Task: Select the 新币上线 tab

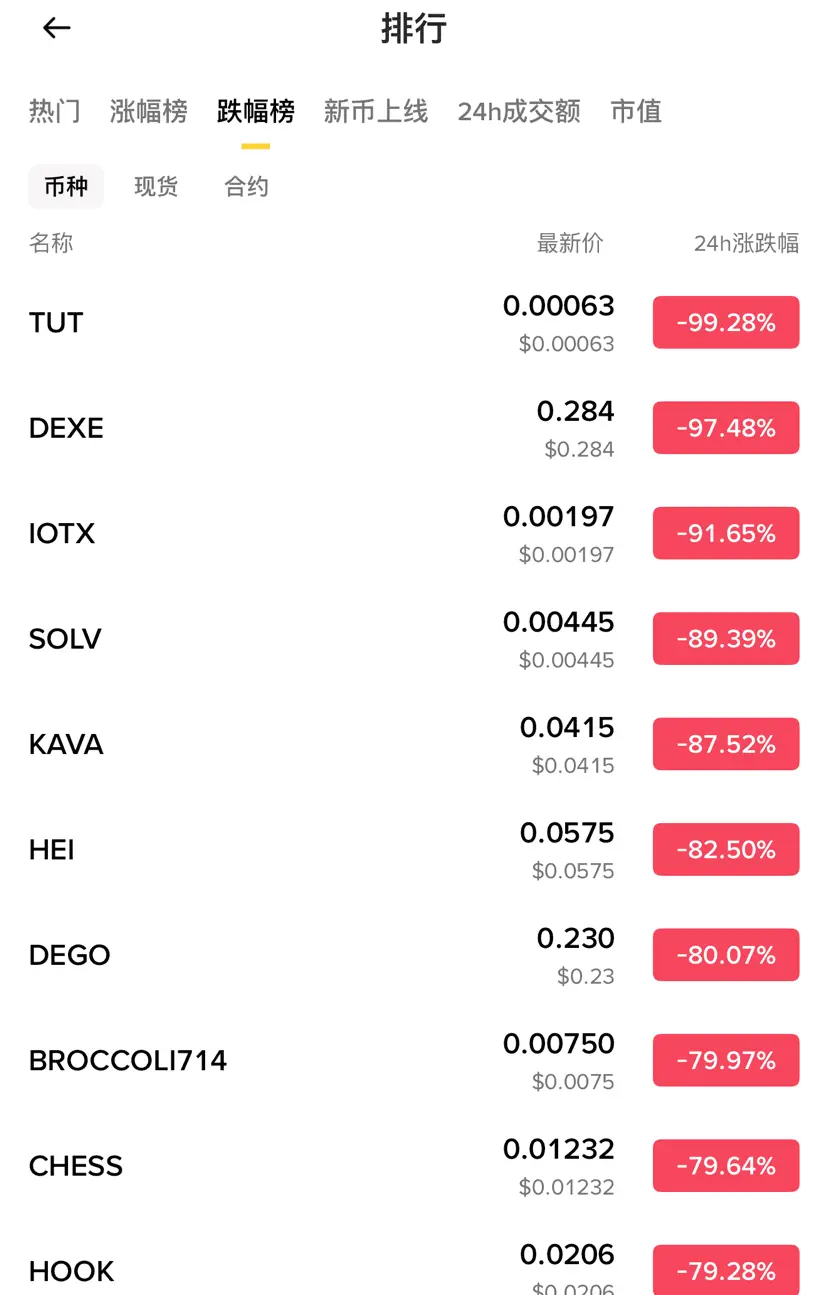Action: click(x=376, y=111)
